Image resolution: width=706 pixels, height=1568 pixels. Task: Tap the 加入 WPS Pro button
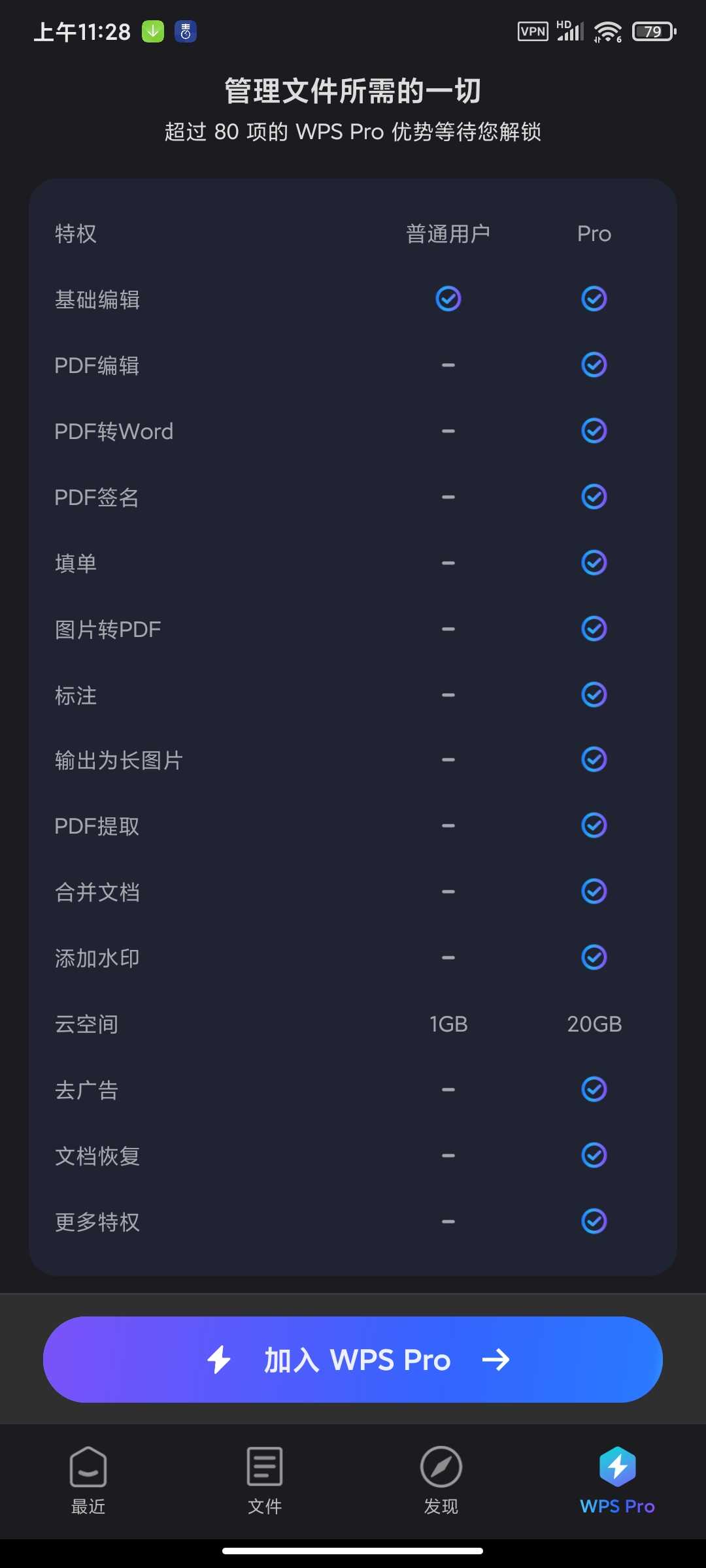353,1359
